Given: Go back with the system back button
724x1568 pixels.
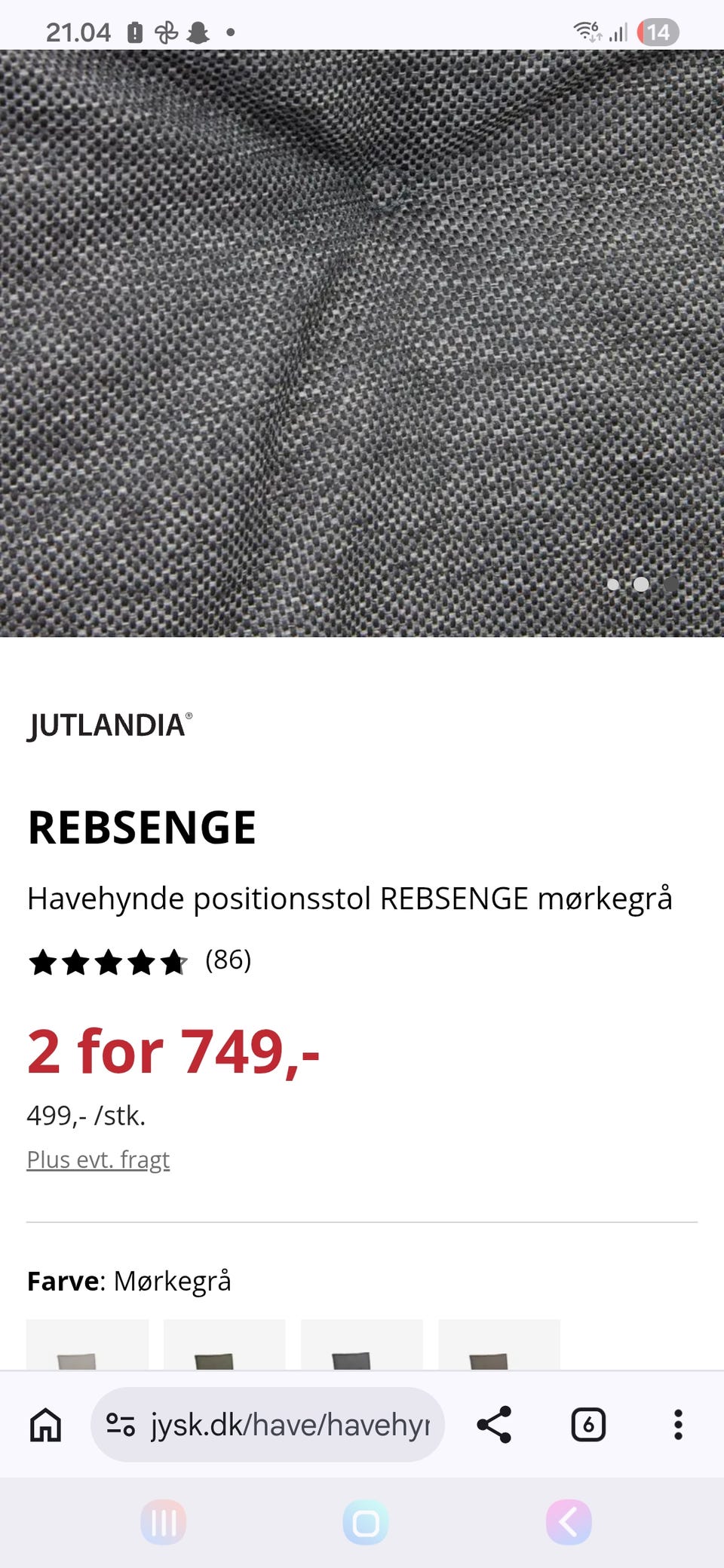Looking at the screenshot, I should click(x=569, y=1522).
